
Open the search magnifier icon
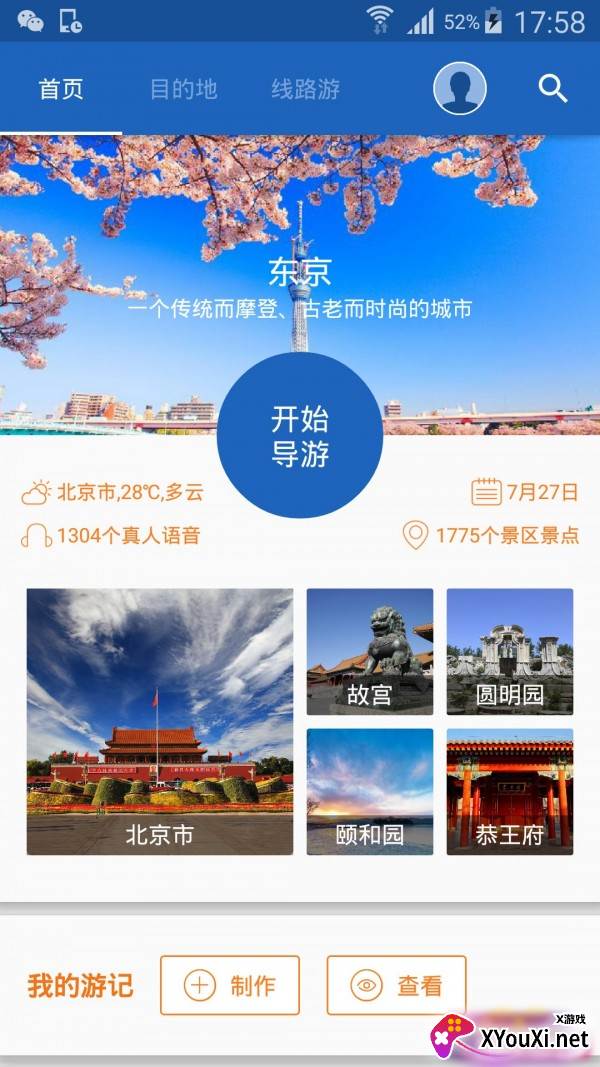tap(552, 88)
